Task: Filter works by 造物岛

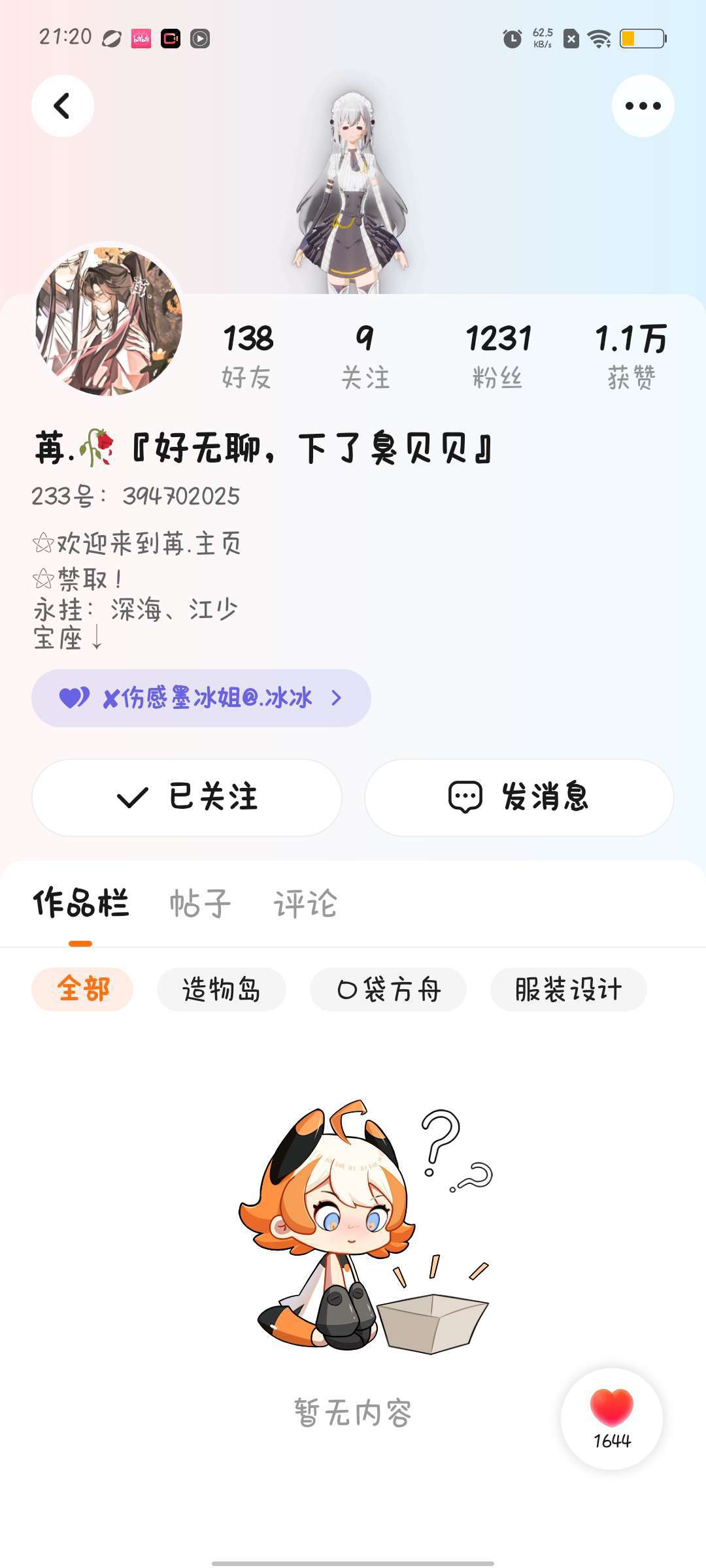Action: [222, 989]
